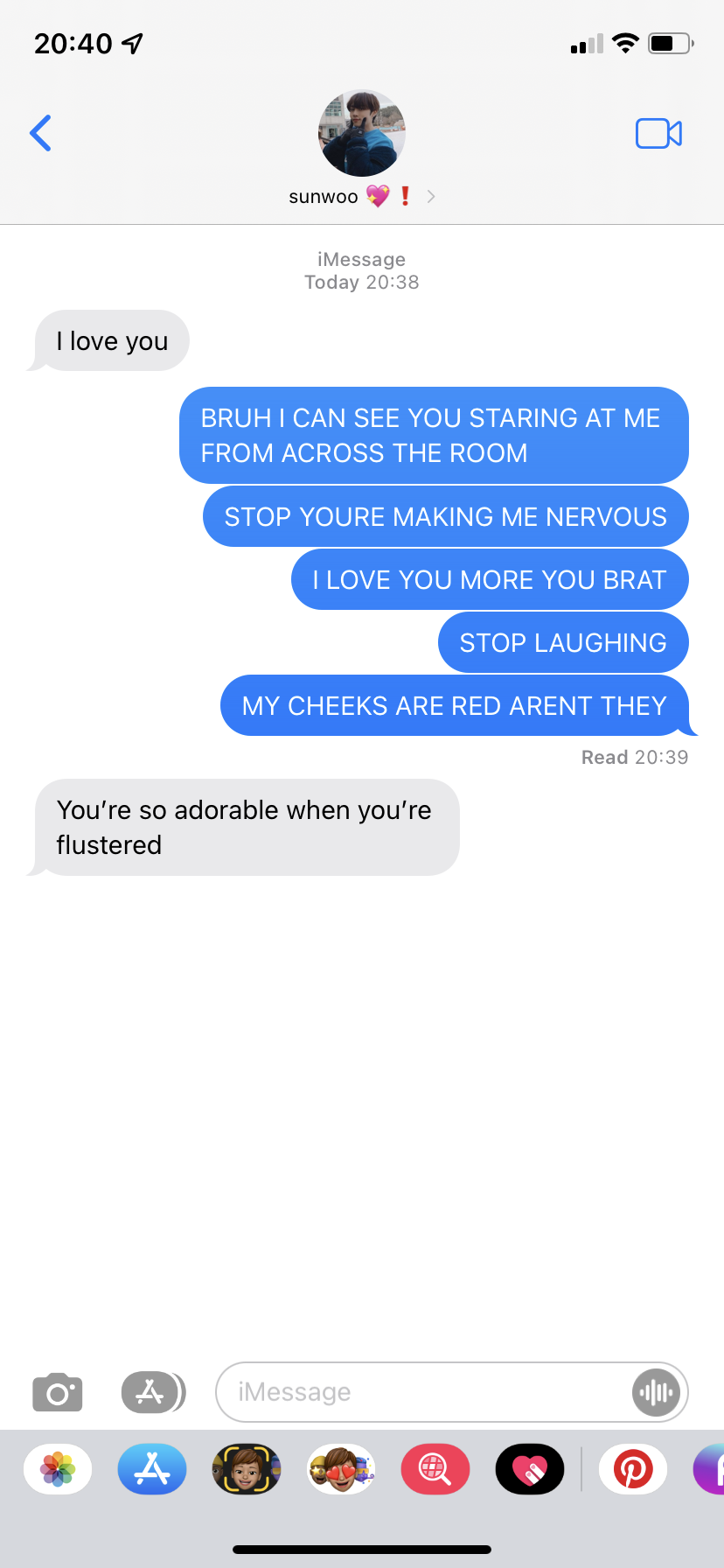724x1568 pixels.
Task: Open Pinterest in the app drawer
Action: coord(633,1469)
